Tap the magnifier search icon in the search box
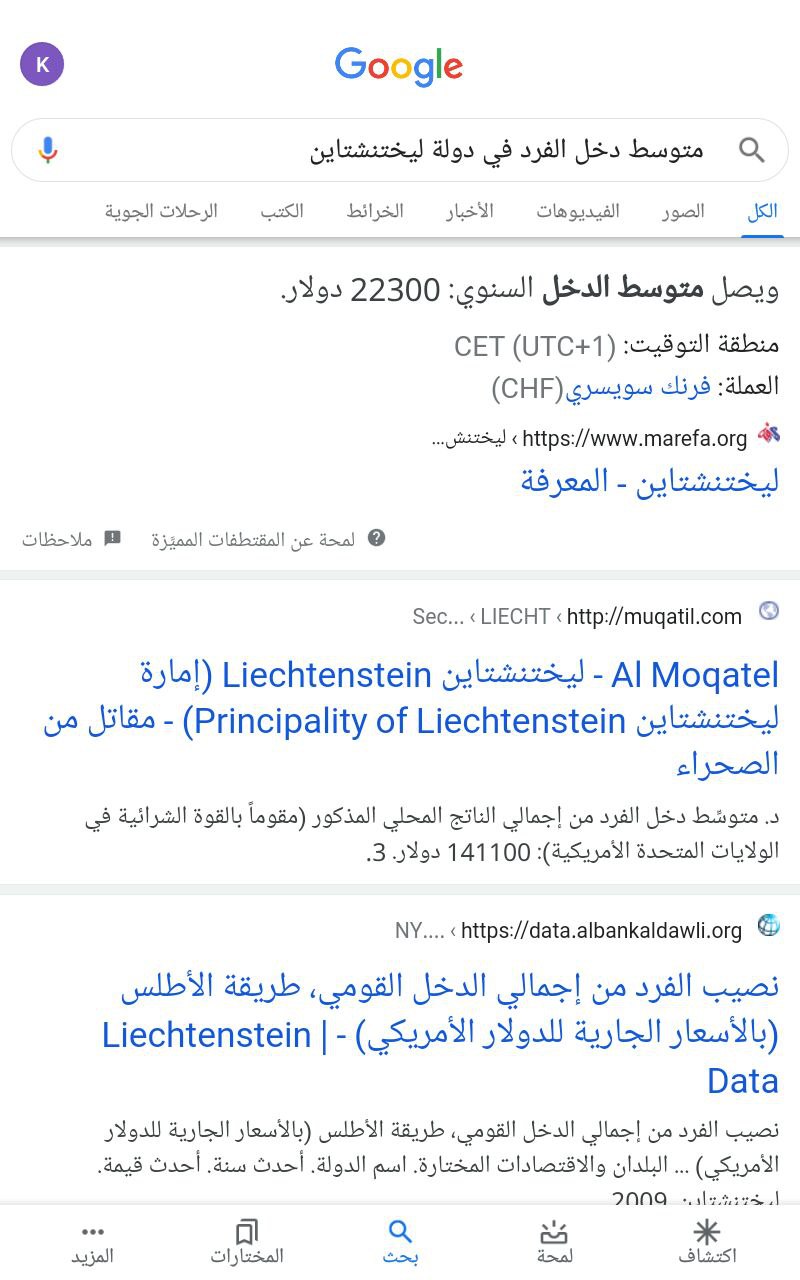The width and height of the screenshot is (800, 1280). click(751, 150)
